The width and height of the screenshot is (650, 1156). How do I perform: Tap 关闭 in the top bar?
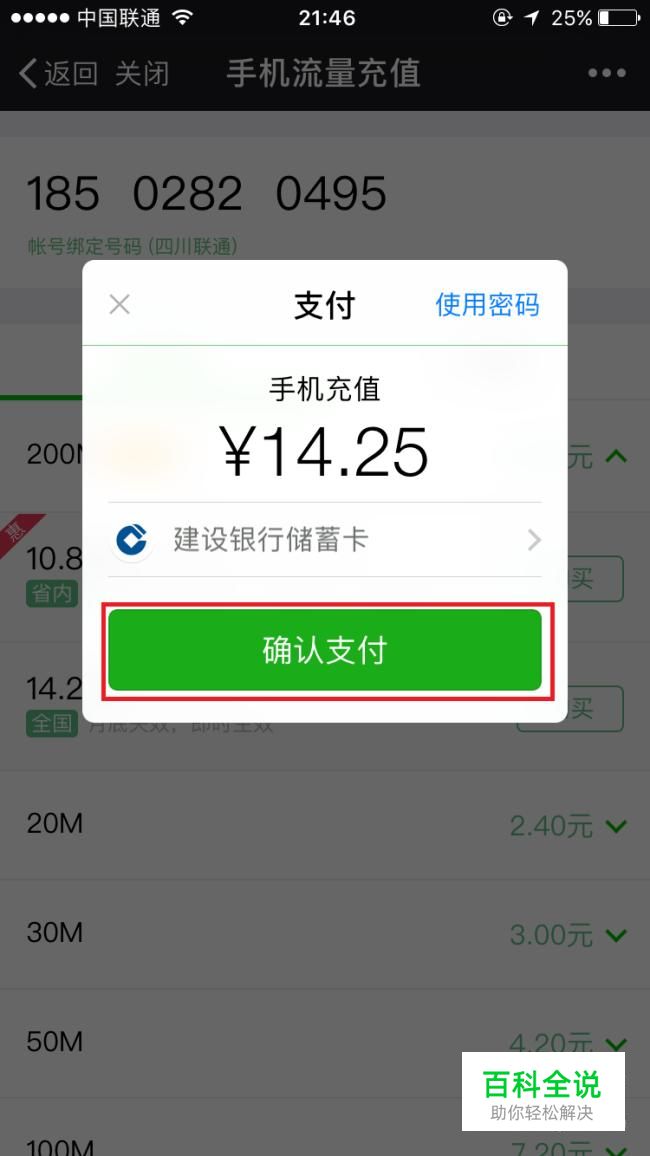pos(142,73)
